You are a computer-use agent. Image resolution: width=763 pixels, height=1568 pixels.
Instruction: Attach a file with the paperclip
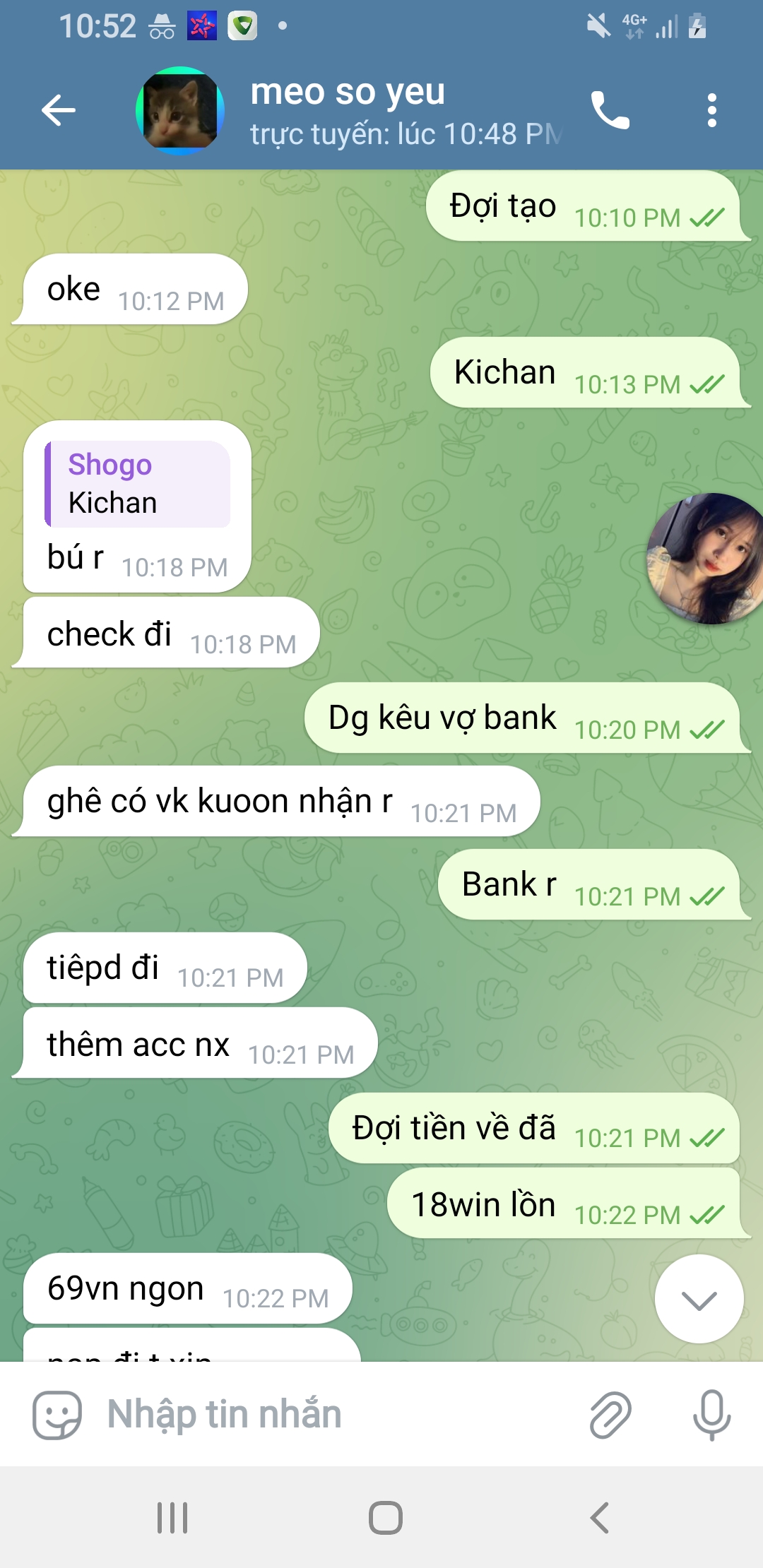pos(610,1415)
